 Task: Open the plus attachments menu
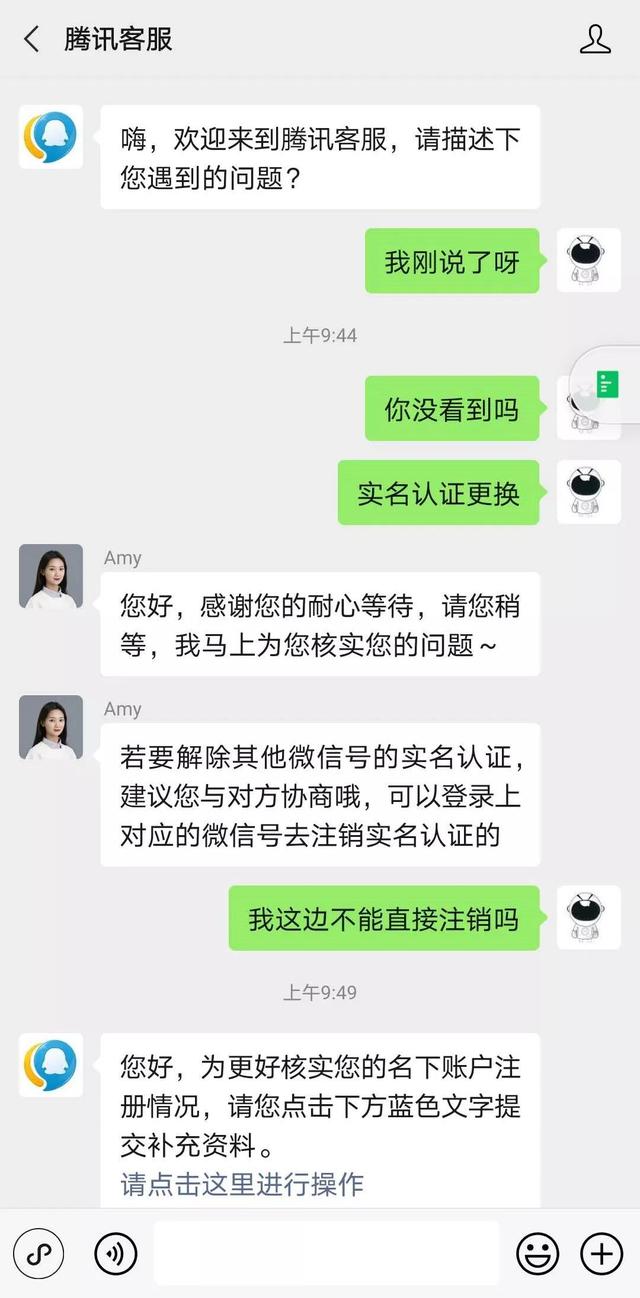pyautogui.click(x=602, y=1252)
